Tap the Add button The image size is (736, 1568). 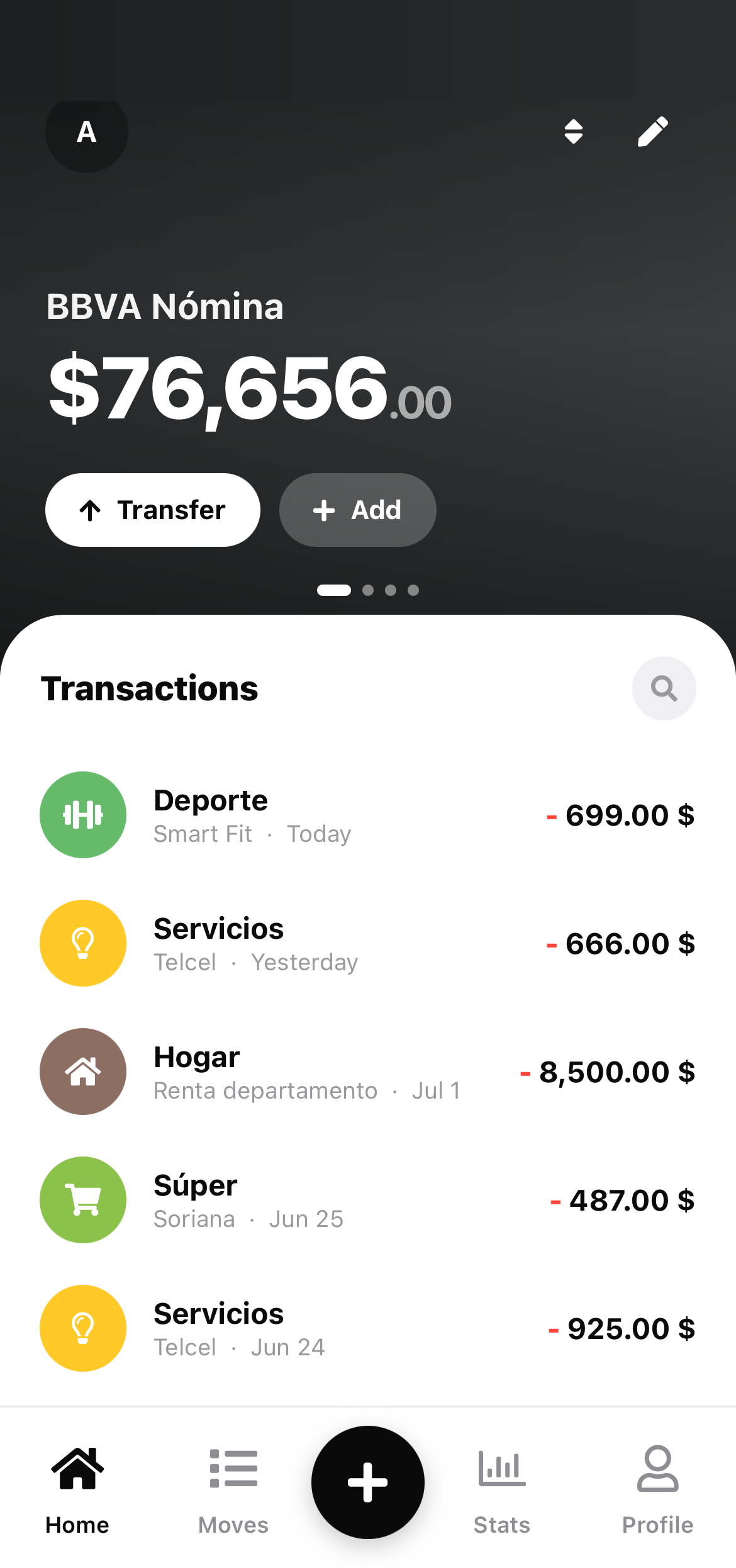click(x=357, y=510)
